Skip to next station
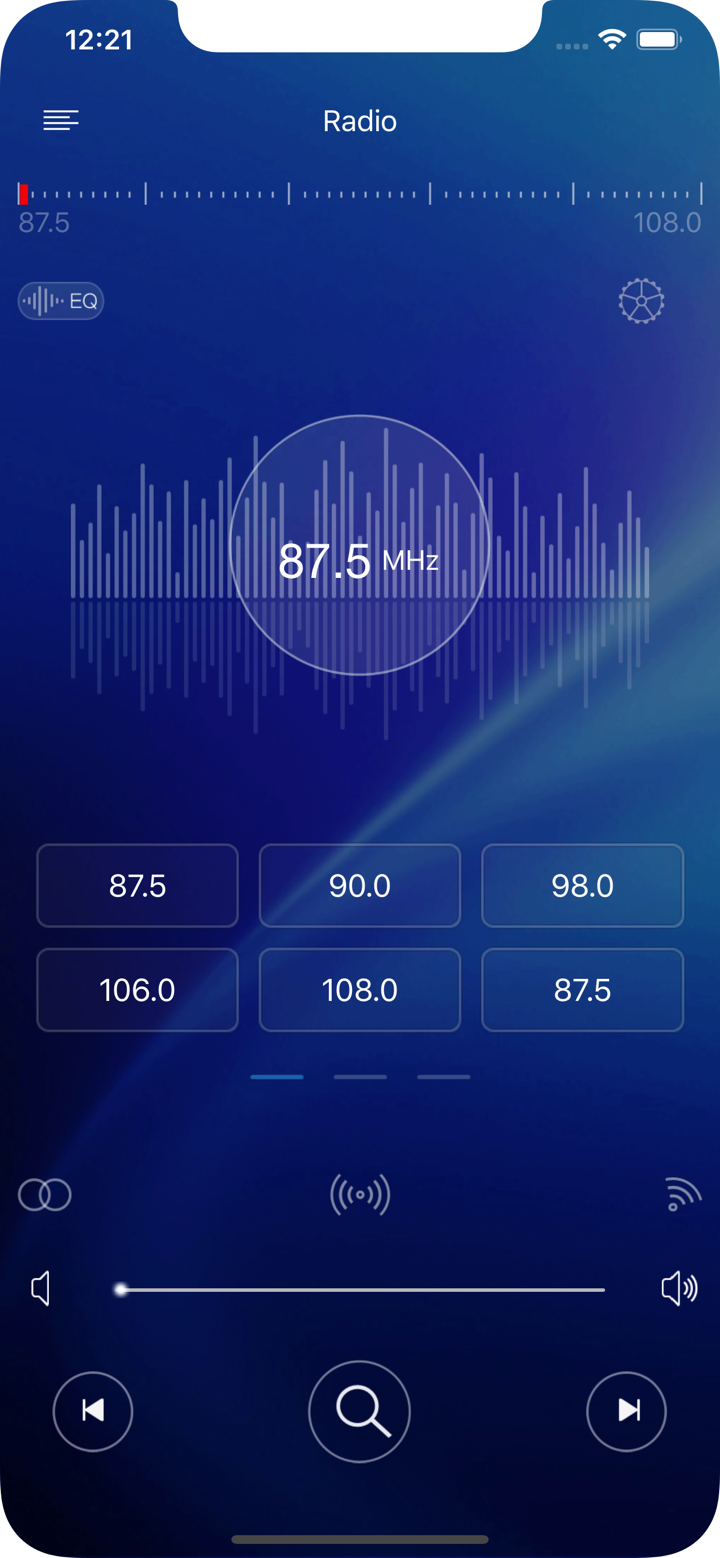Screen dimensions: 720x1558 [x=626, y=1411]
